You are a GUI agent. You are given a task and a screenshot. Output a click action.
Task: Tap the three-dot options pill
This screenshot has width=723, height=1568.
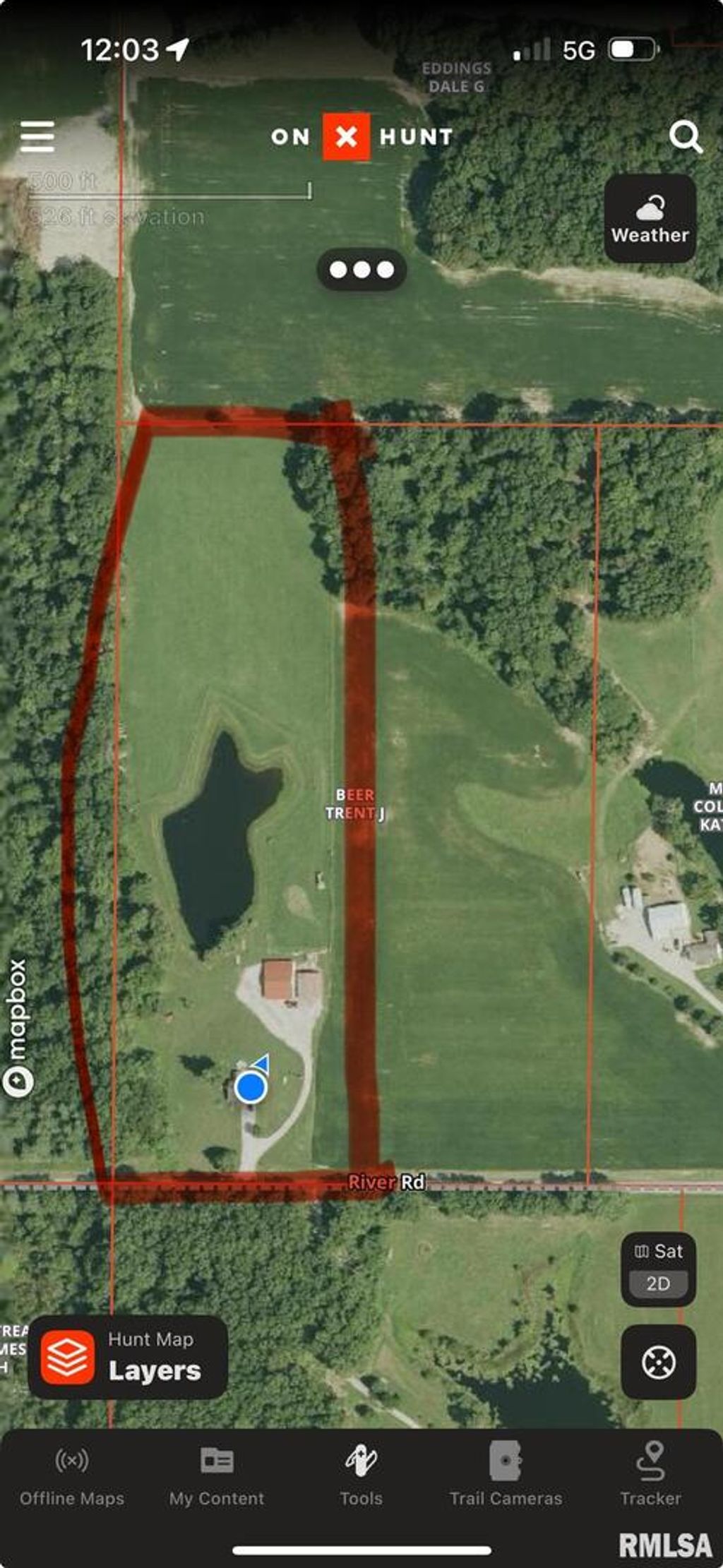(x=361, y=270)
